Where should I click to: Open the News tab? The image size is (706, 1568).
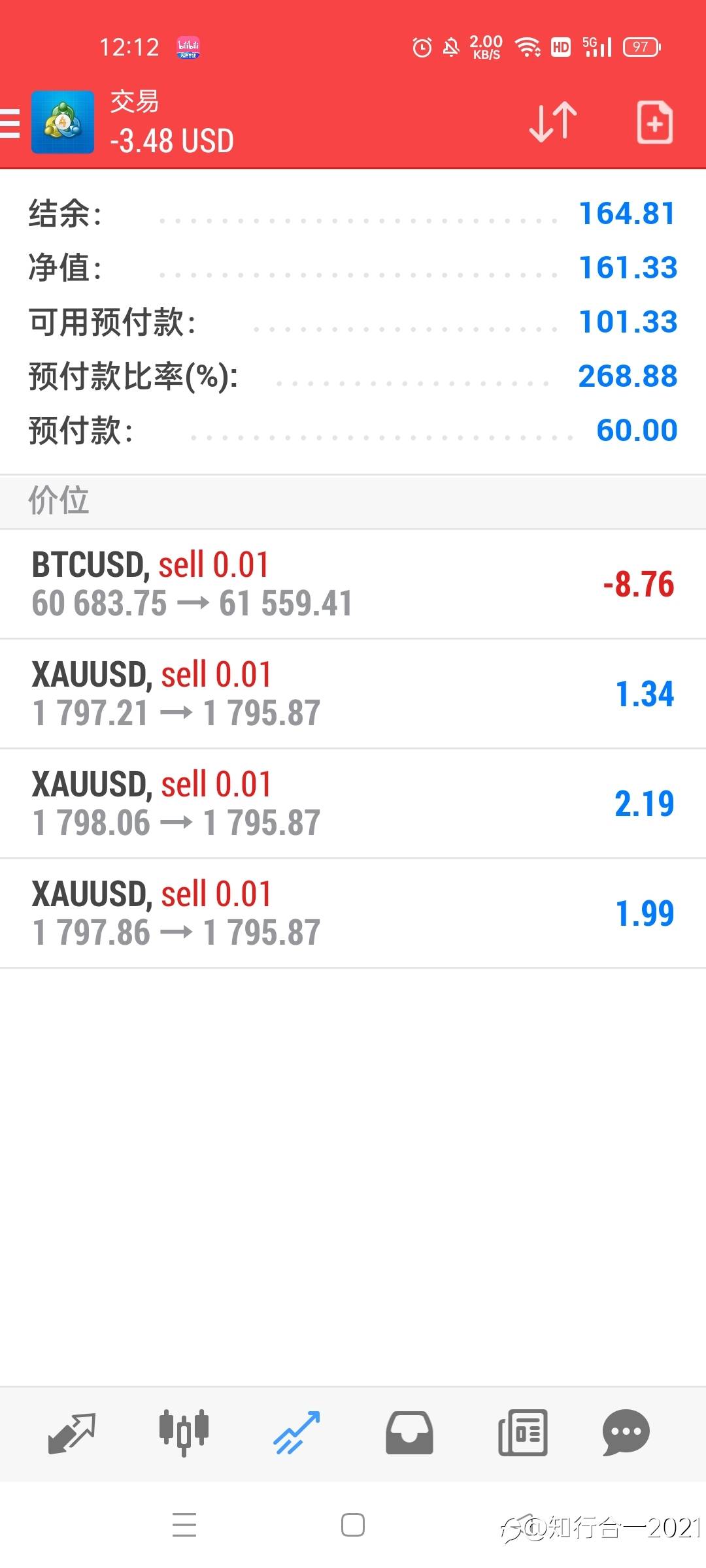pyautogui.click(x=522, y=1433)
